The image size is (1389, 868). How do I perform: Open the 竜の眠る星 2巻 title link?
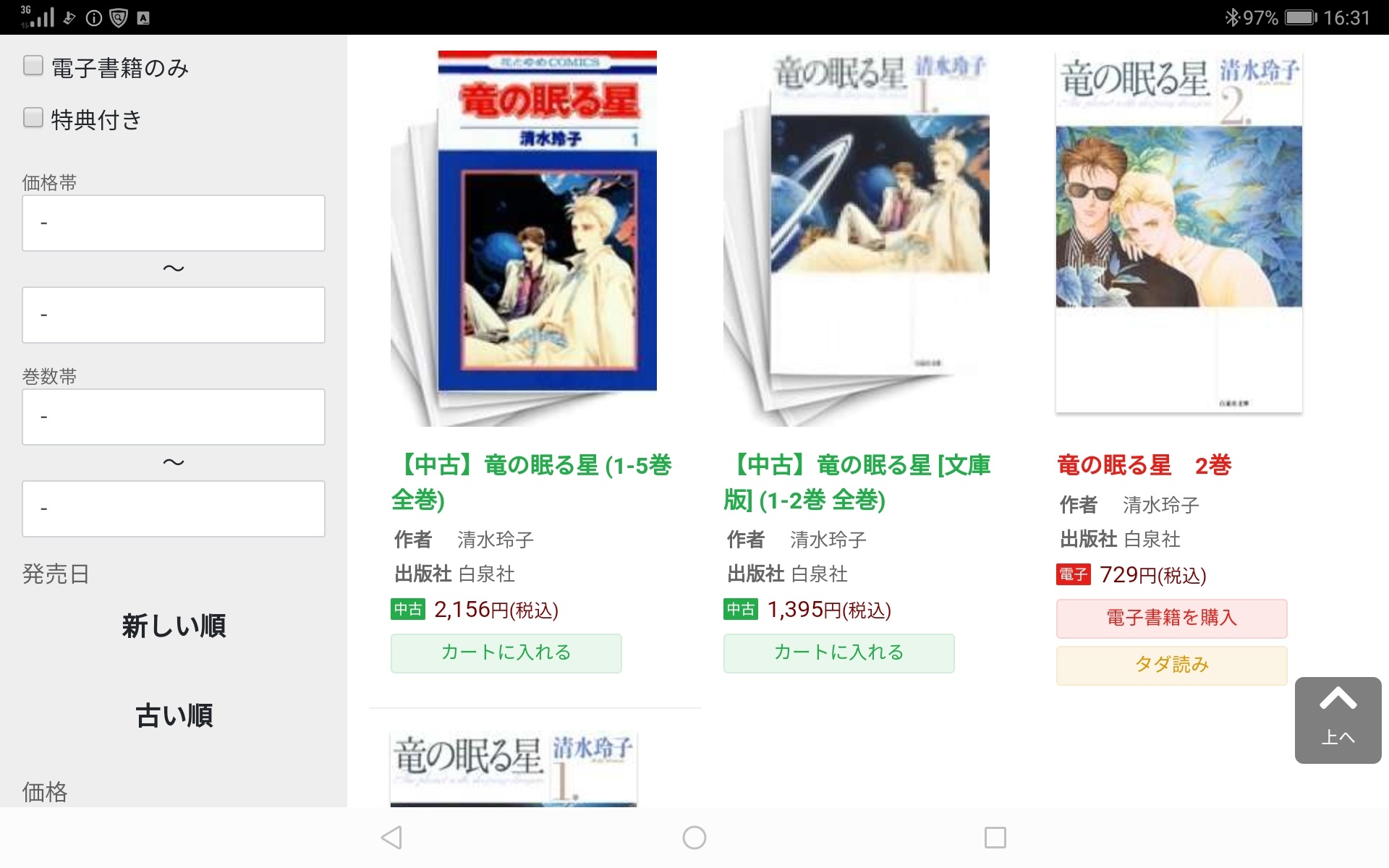click(x=1144, y=465)
